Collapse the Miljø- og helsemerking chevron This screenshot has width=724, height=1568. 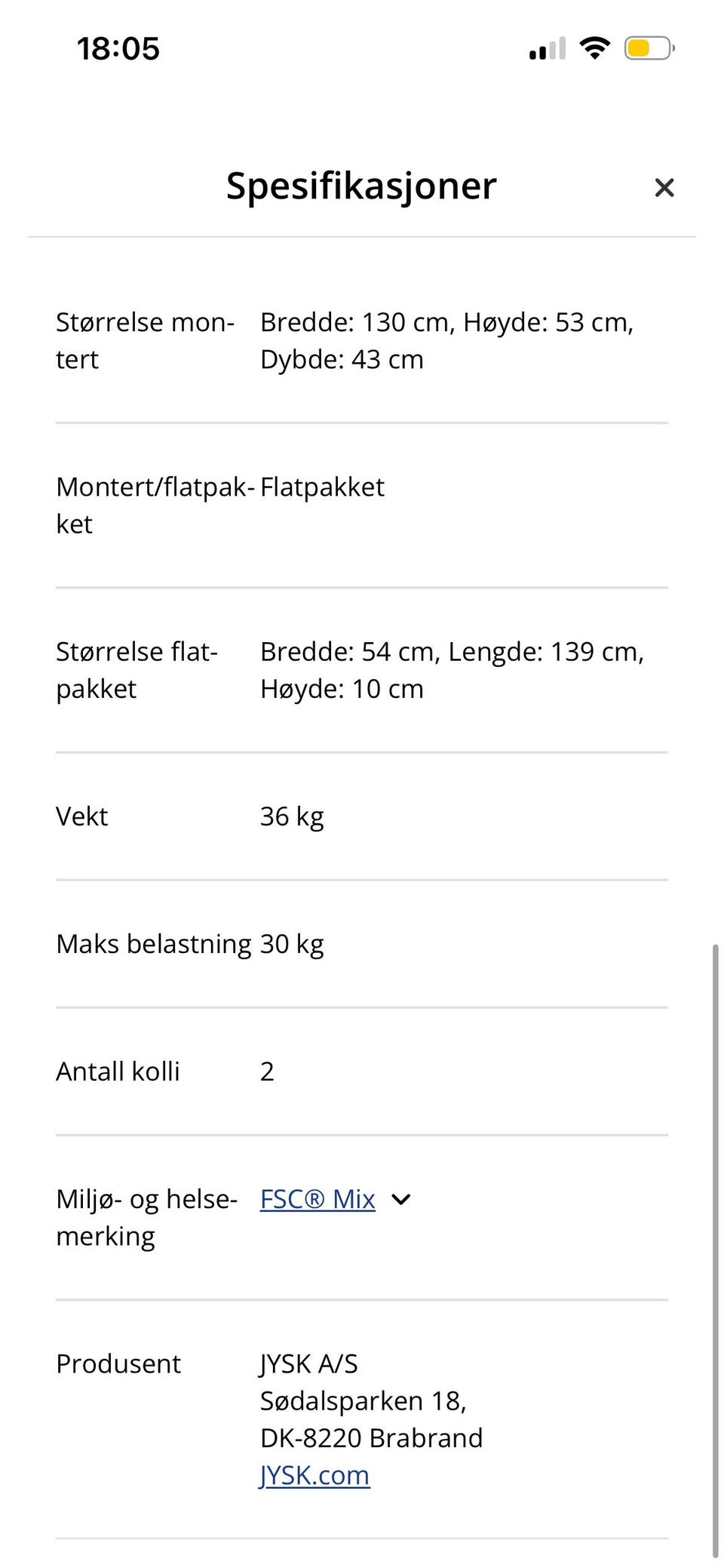tap(400, 1199)
